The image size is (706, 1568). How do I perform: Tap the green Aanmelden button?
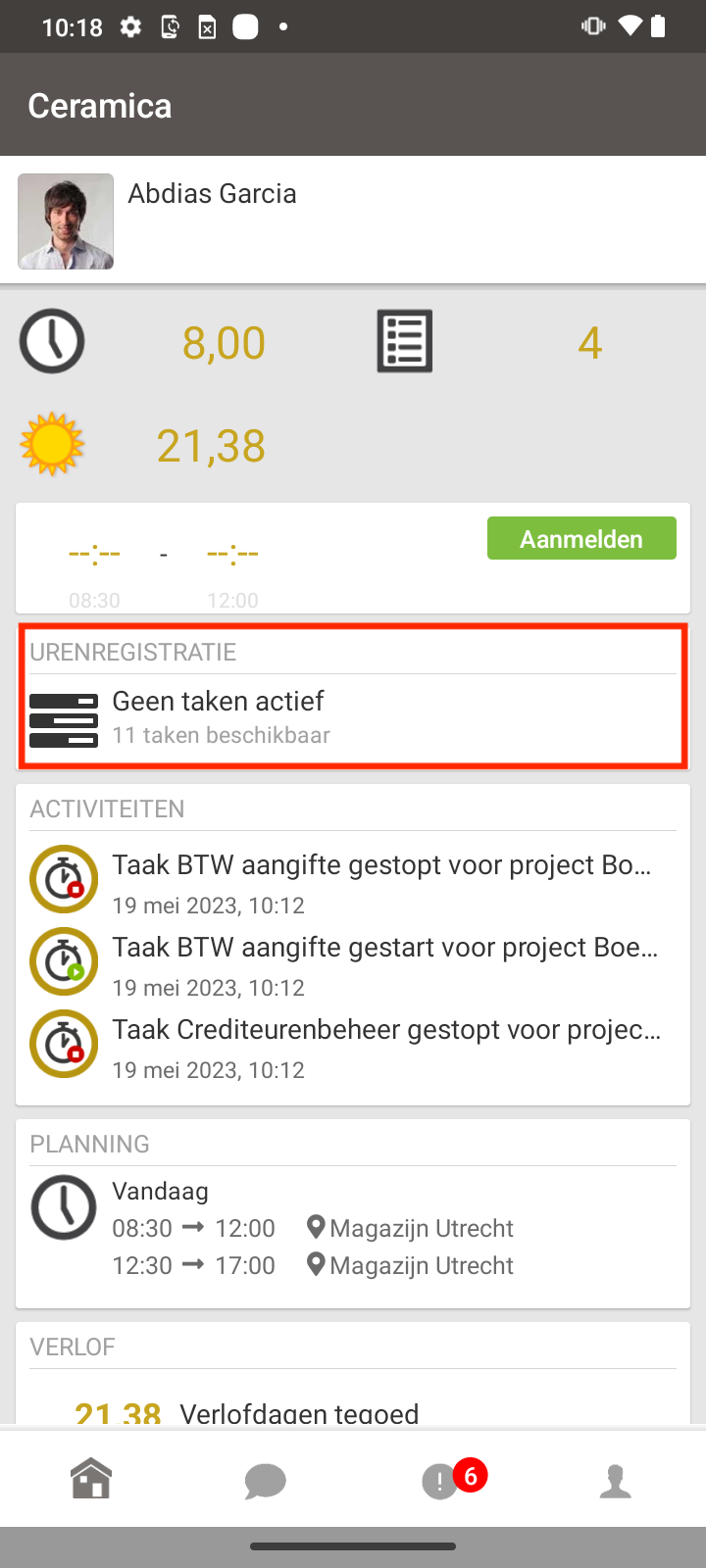pyautogui.click(x=581, y=539)
